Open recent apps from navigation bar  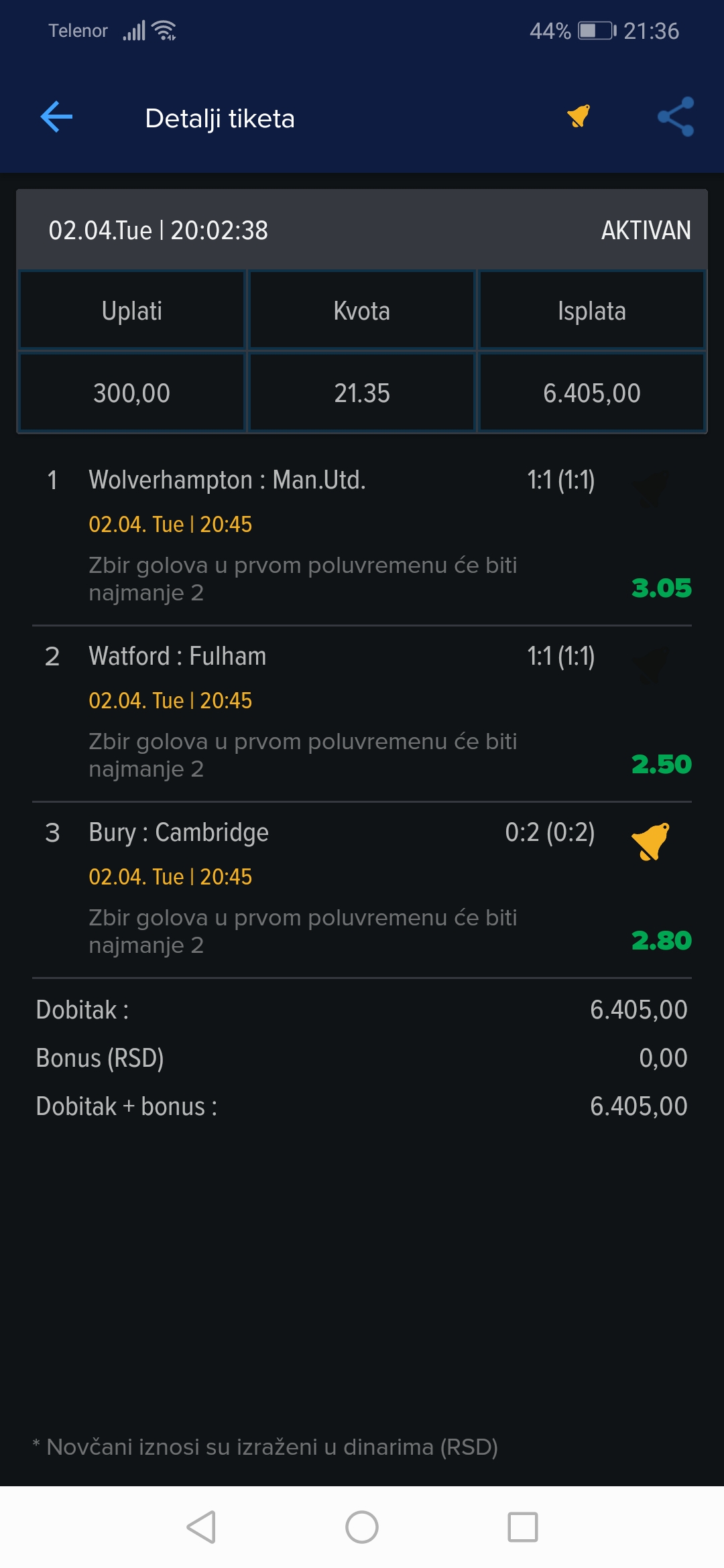coord(523,1527)
